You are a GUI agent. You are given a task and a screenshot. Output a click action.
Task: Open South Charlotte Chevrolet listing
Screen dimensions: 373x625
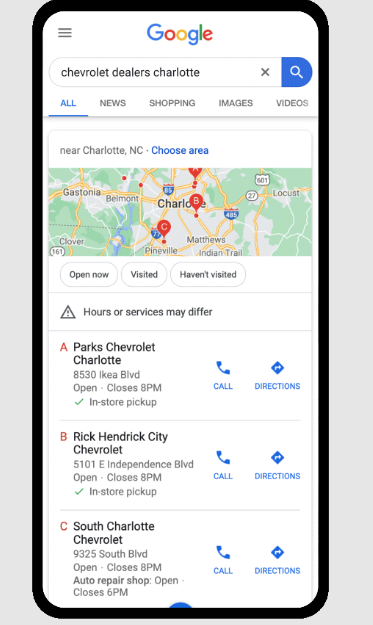coord(114,533)
